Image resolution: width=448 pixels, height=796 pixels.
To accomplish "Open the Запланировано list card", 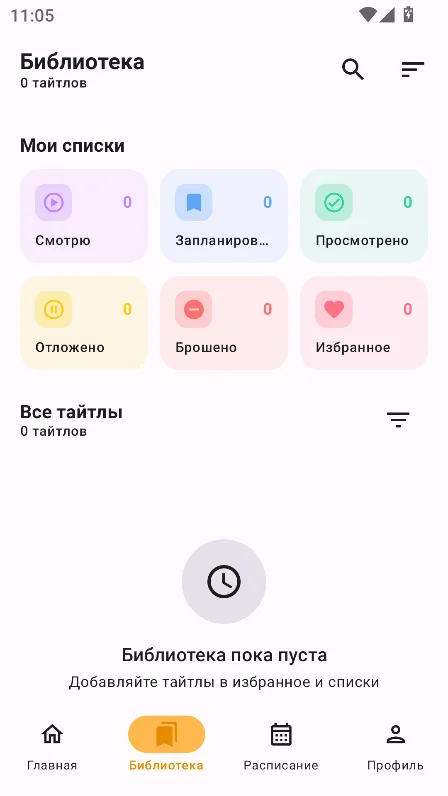I will [x=224, y=216].
